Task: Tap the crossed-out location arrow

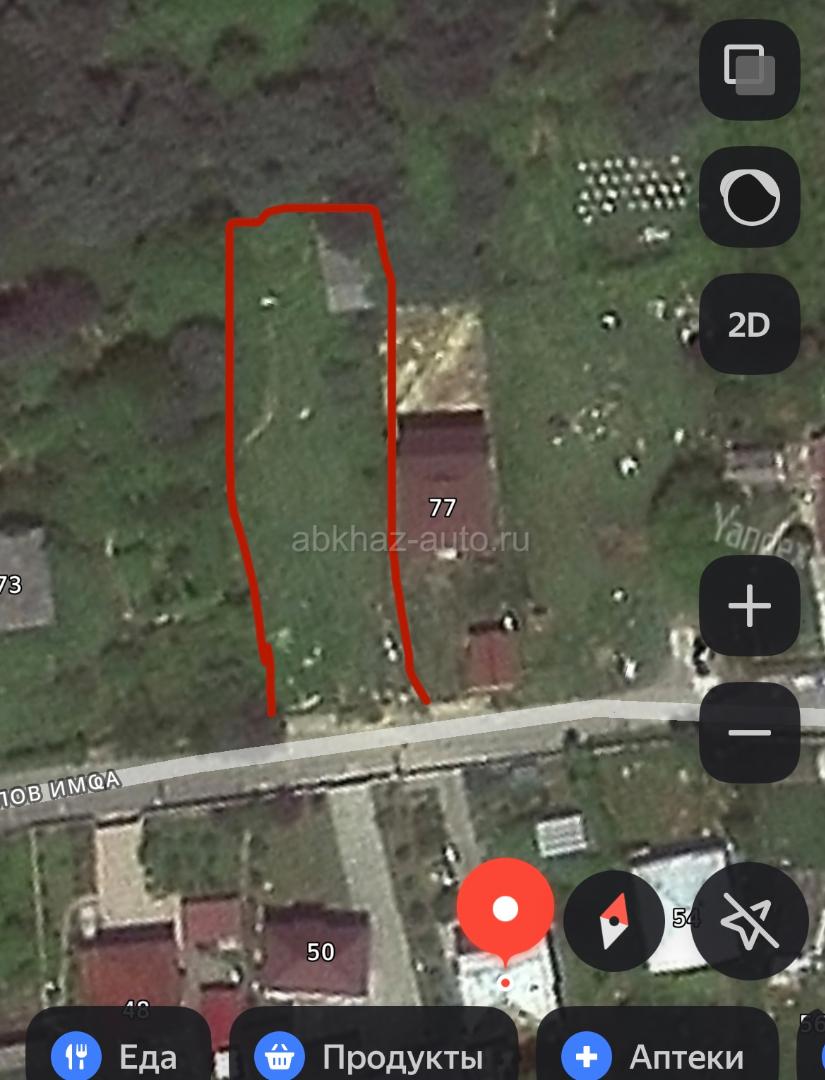Action: [749, 920]
